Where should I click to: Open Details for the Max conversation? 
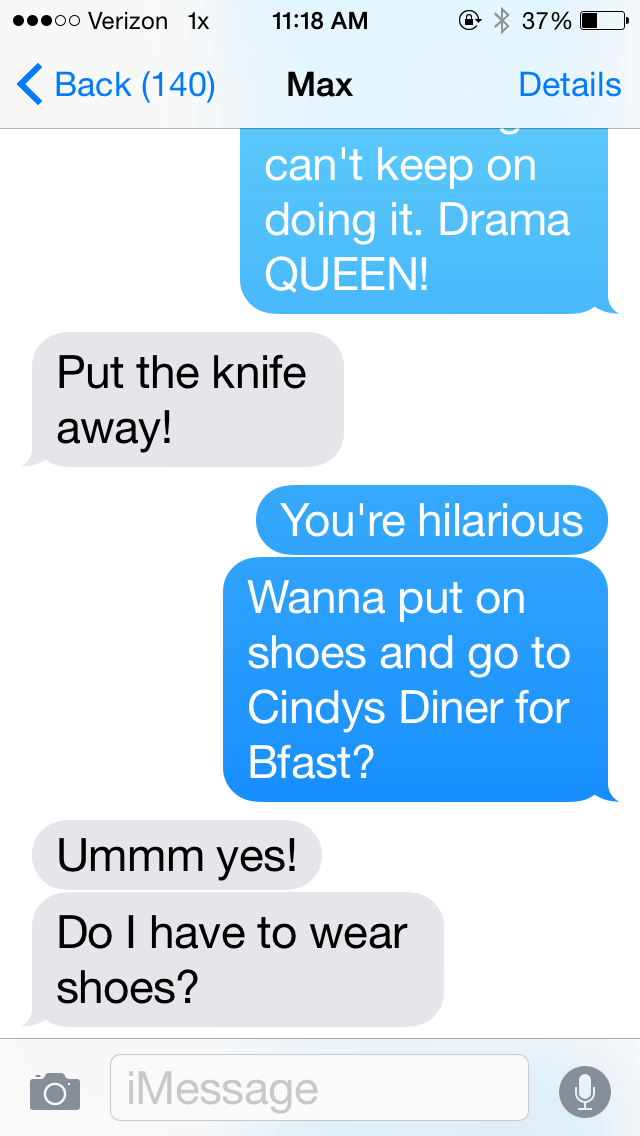coord(570,85)
